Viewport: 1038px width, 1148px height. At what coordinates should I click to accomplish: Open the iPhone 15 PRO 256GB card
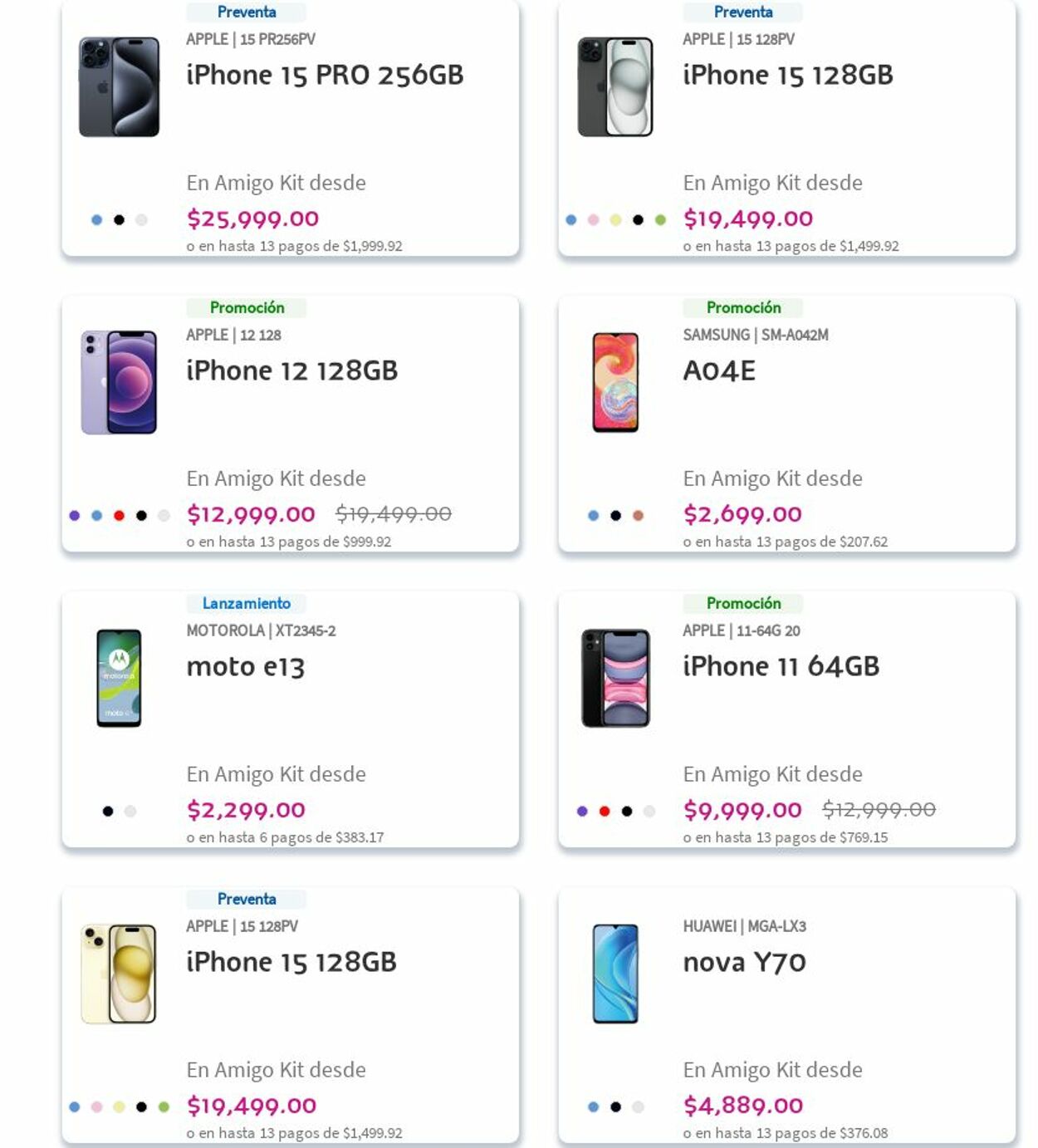pos(324,75)
